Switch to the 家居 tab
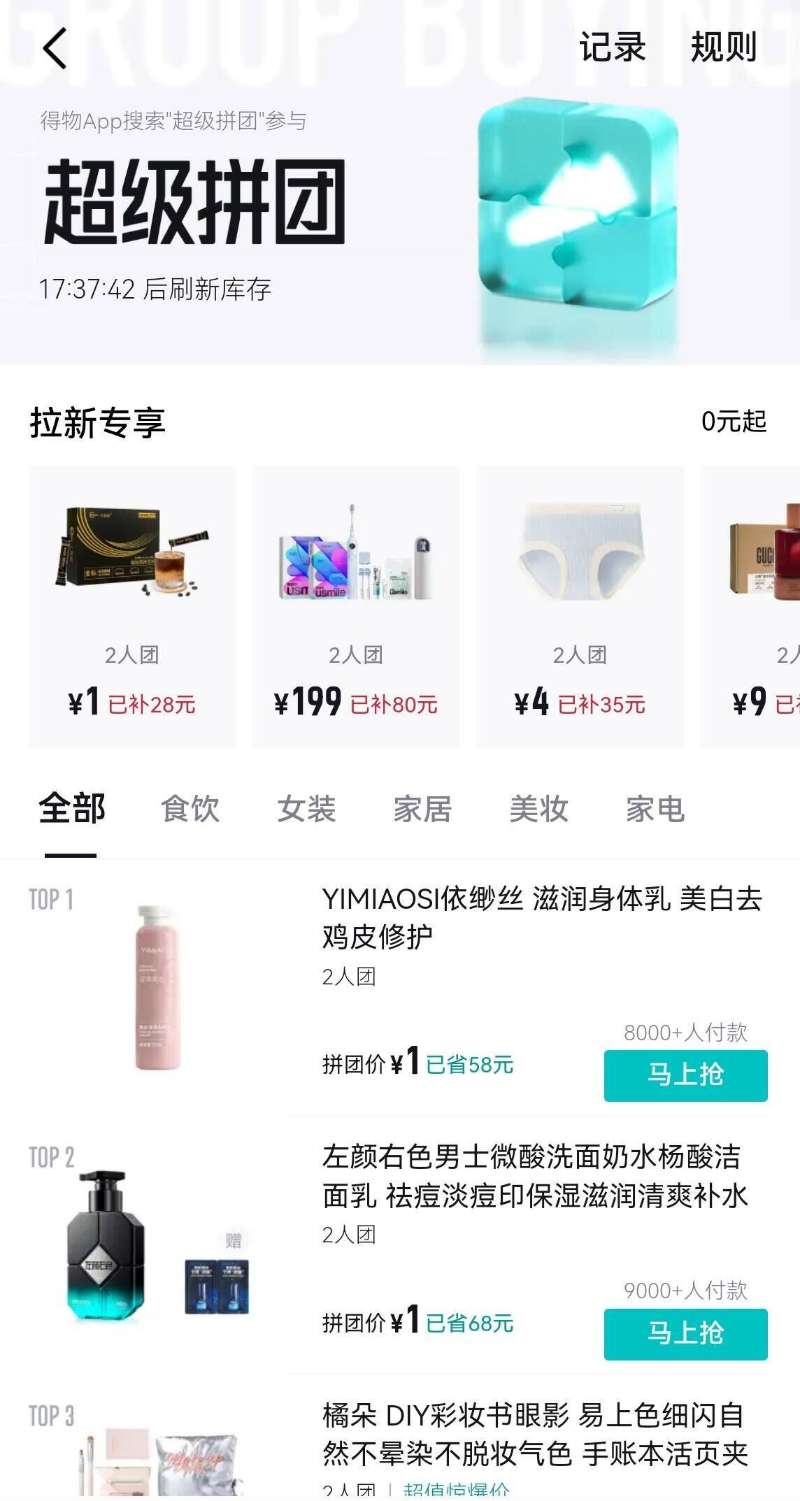Image resolution: width=800 pixels, height=1501 pixels. (420, 809)
